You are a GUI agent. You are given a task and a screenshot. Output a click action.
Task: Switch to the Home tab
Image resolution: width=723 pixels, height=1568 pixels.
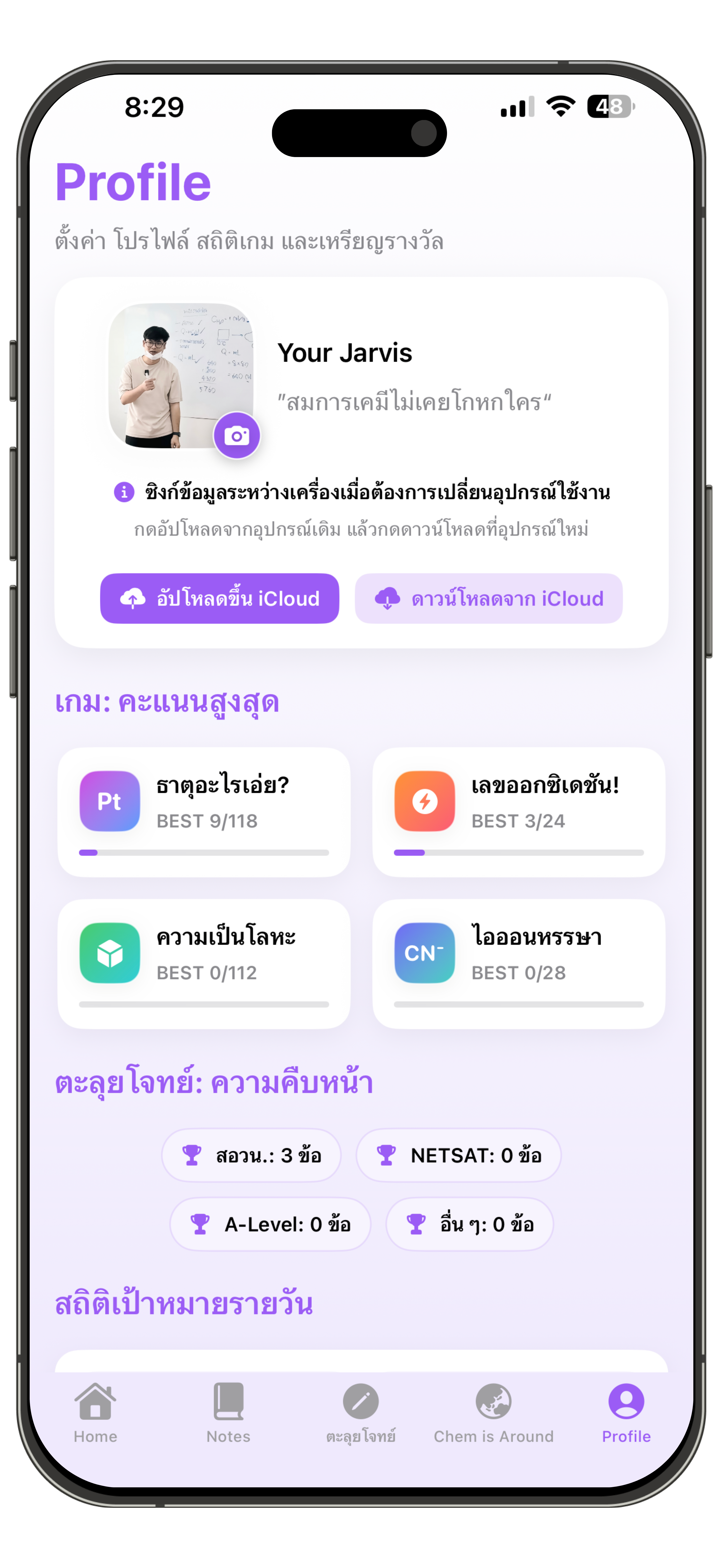point(95,1412)
